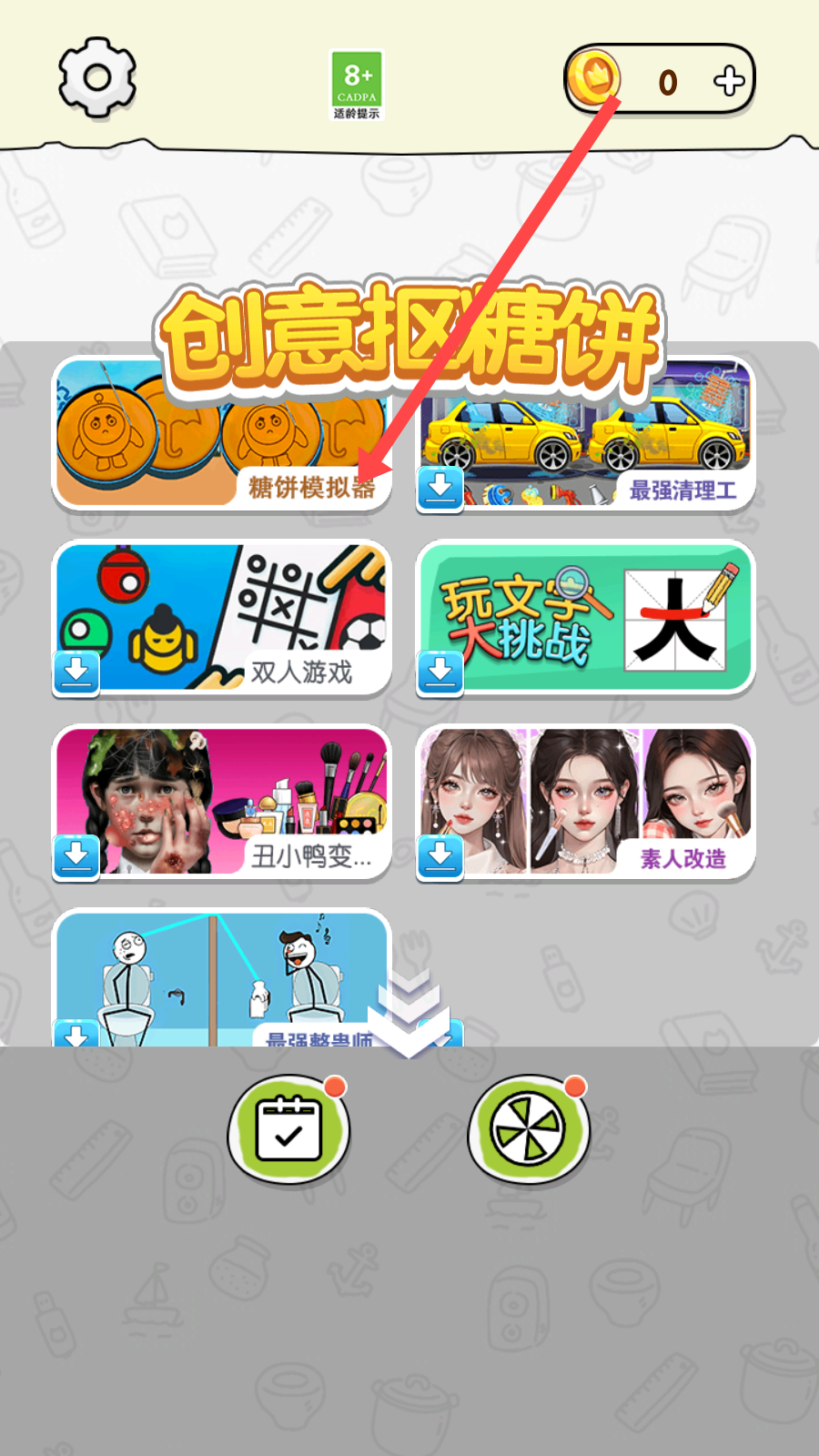Viewport: 819px width, 1456px height.
Task: Select the 双人游戏 game card
Action: click(222, 619)
